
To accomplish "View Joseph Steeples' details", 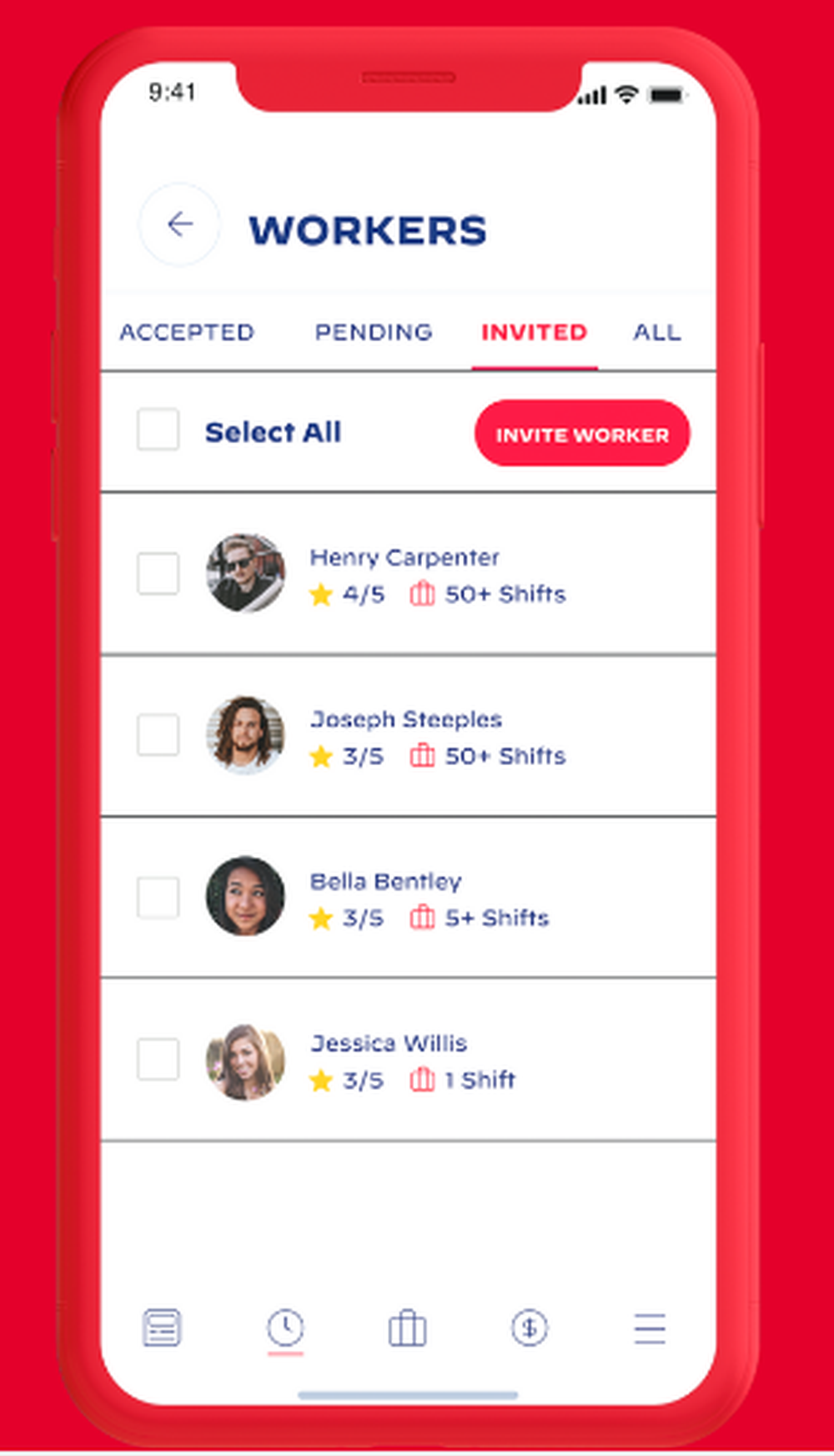I will 406,719.
